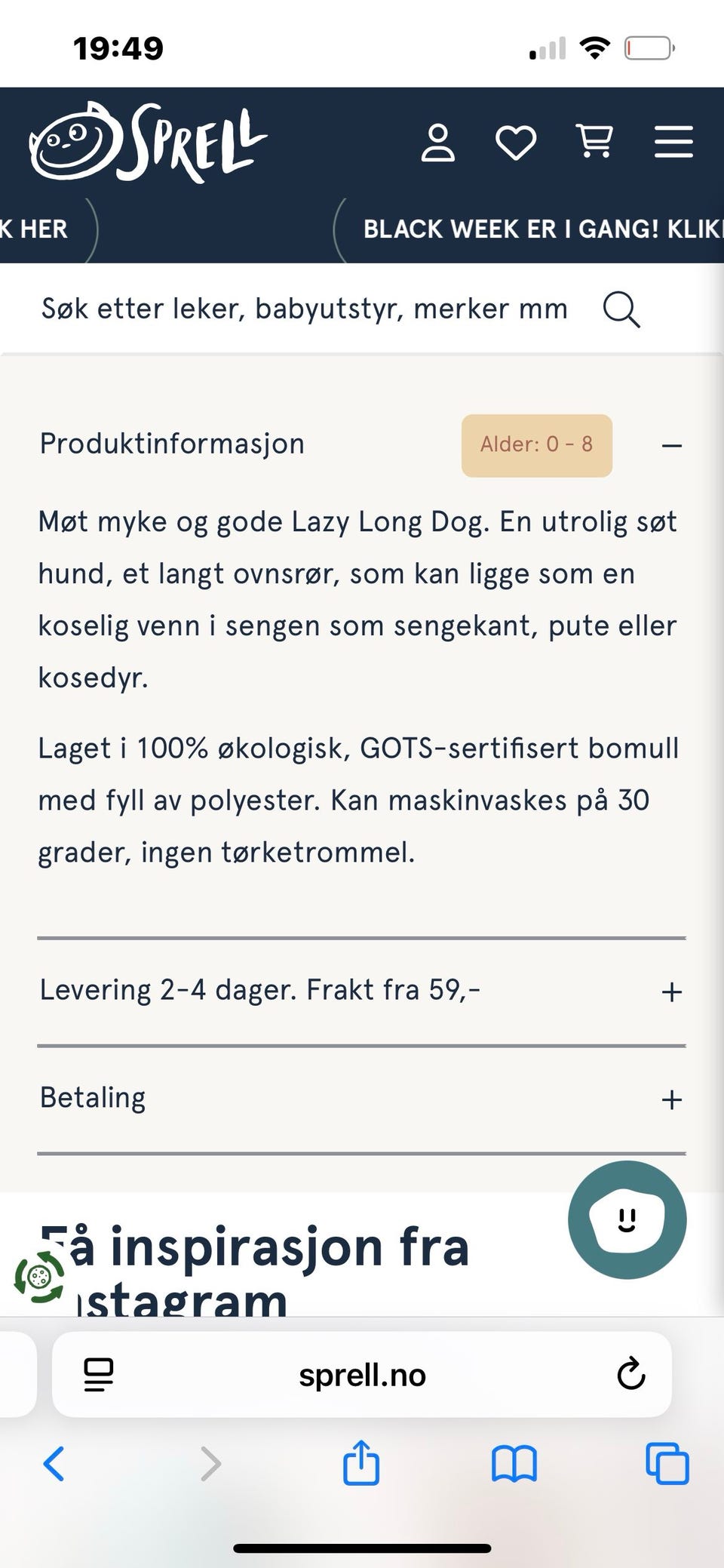
Task: Open the hamburger menu
Action: tap(673, 141)
